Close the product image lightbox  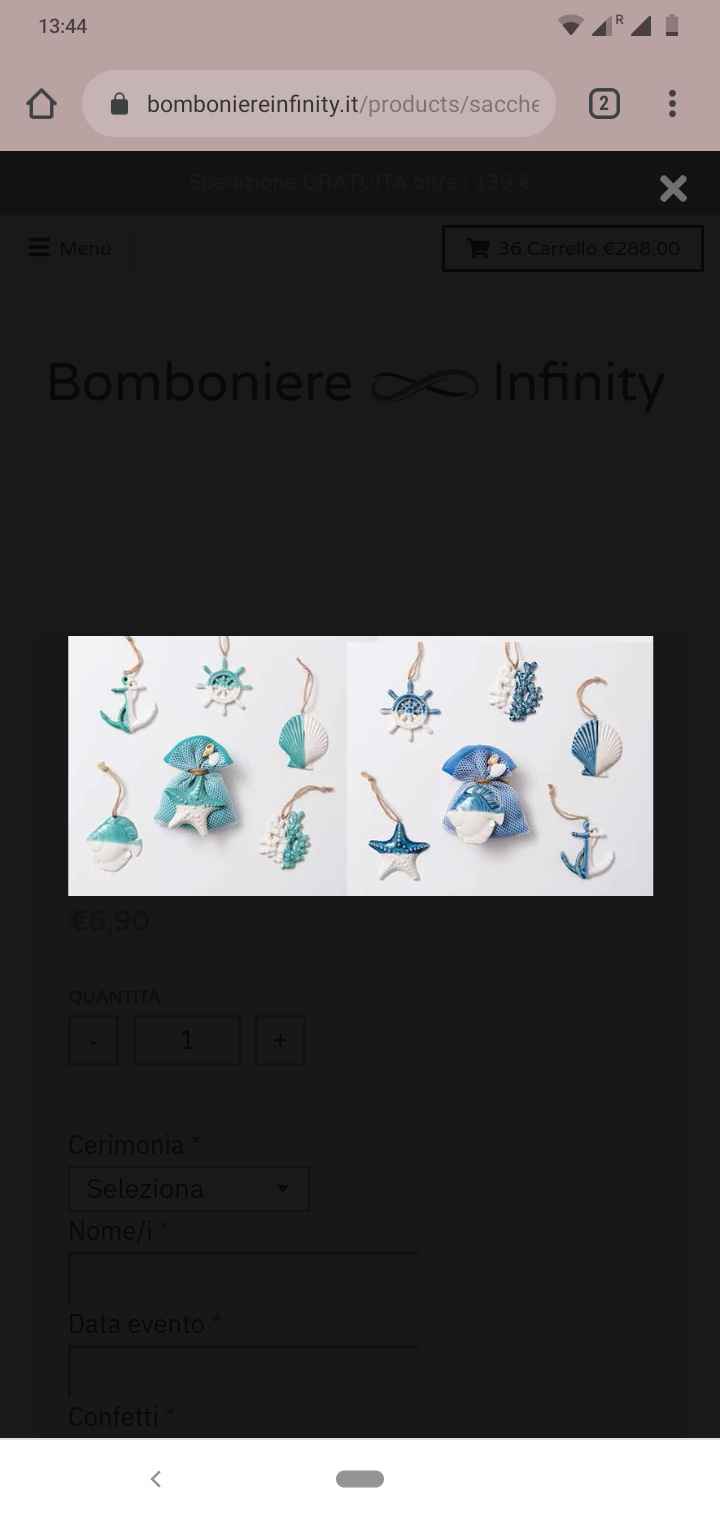click(673, 188)
